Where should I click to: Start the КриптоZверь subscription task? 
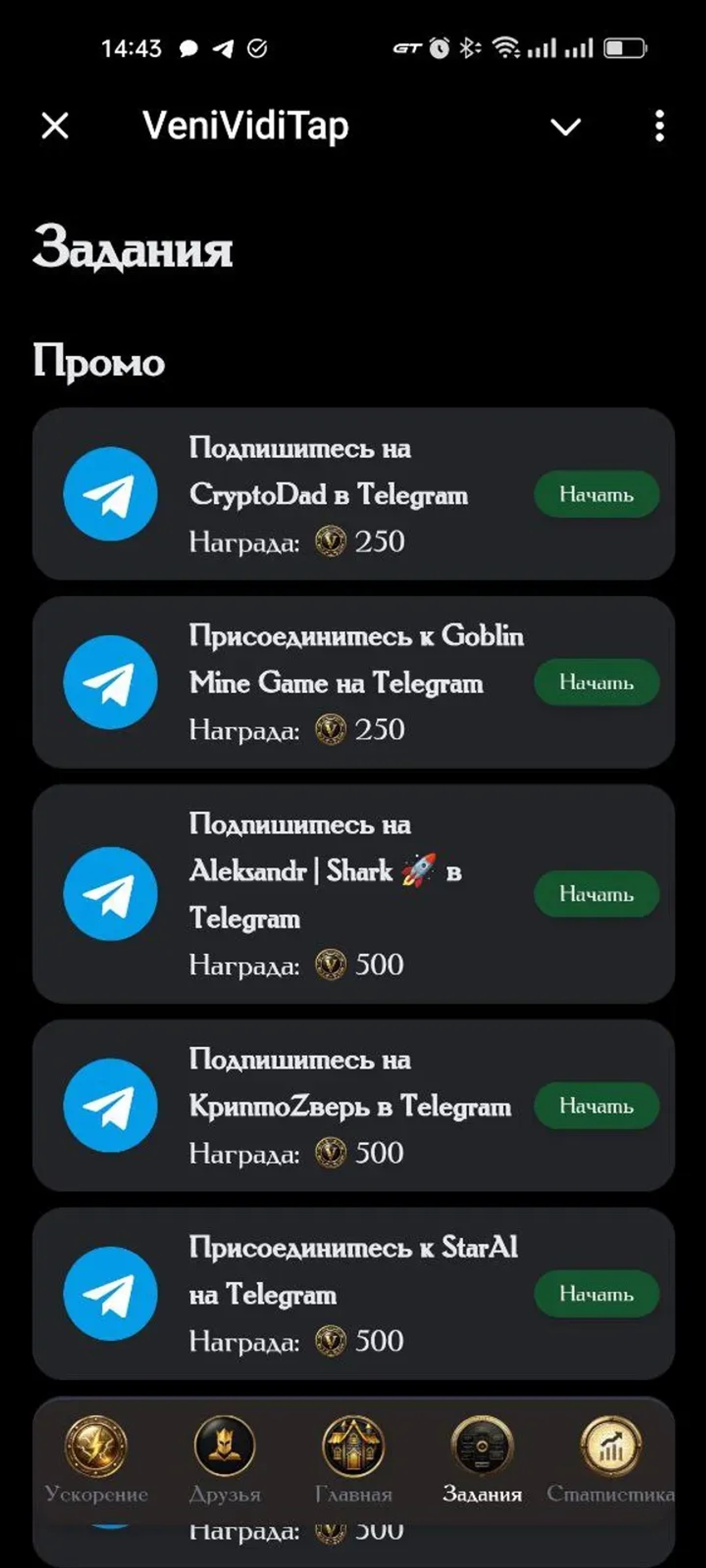[x=596, y=1105]
